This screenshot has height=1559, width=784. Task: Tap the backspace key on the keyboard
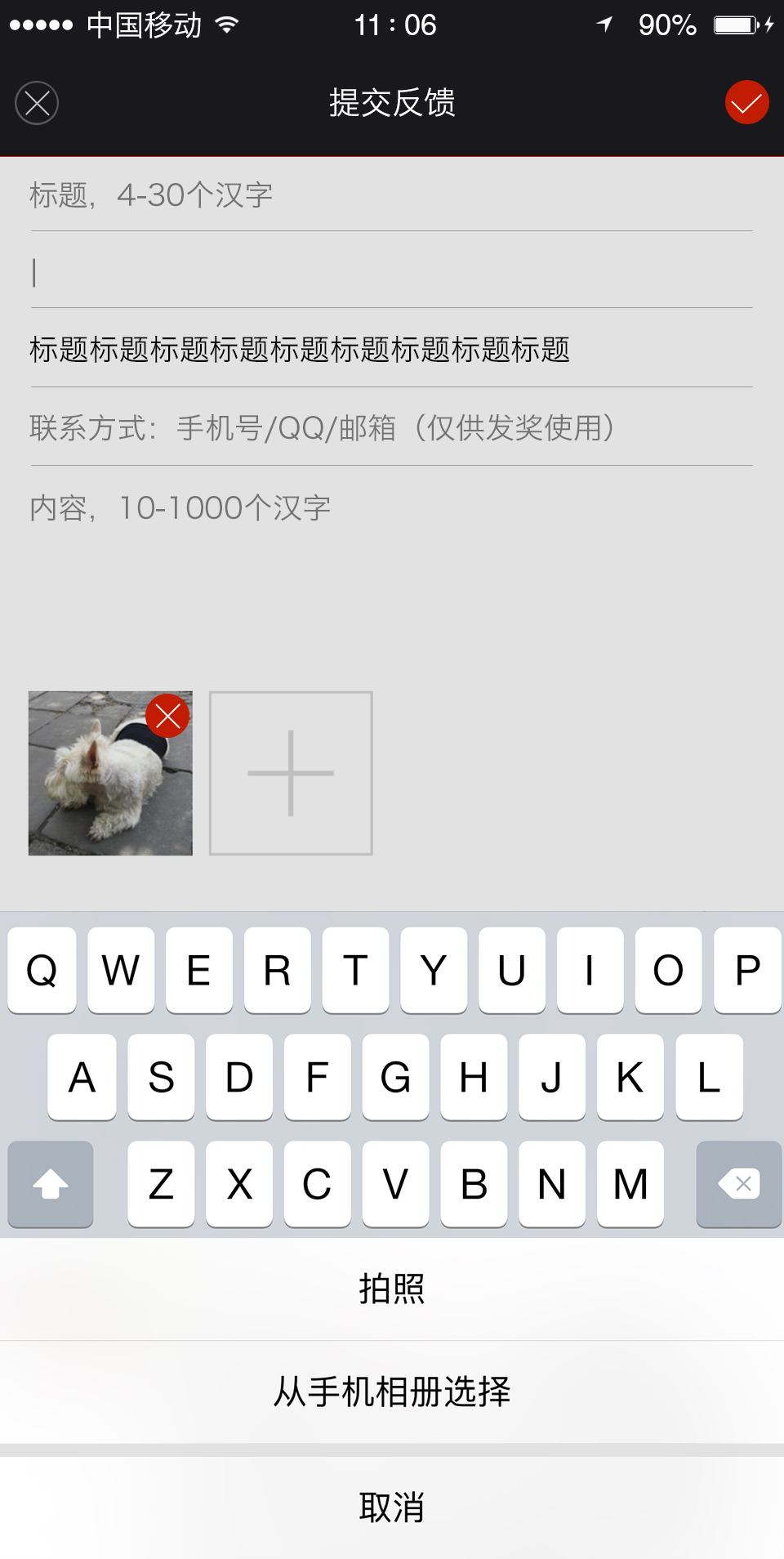(739, 1184)
